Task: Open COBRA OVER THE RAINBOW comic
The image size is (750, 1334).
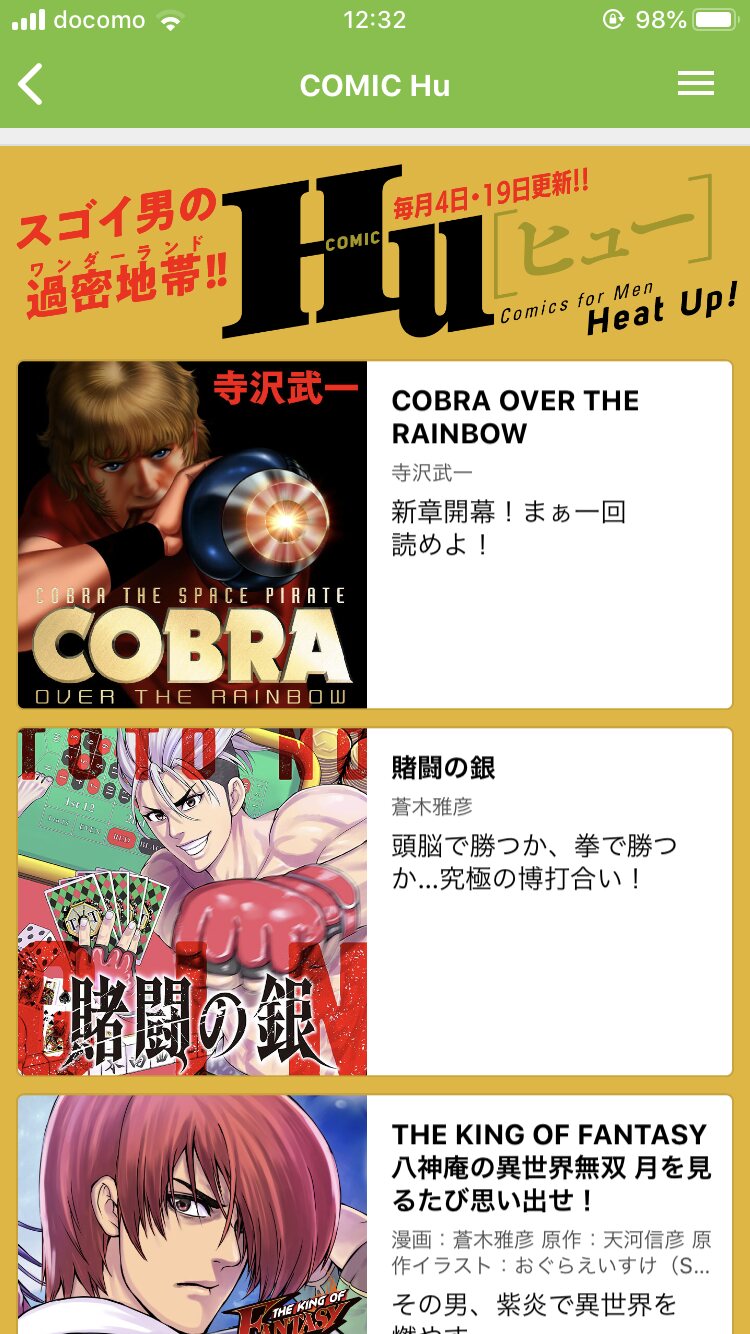Action: (x=375, y=535)
